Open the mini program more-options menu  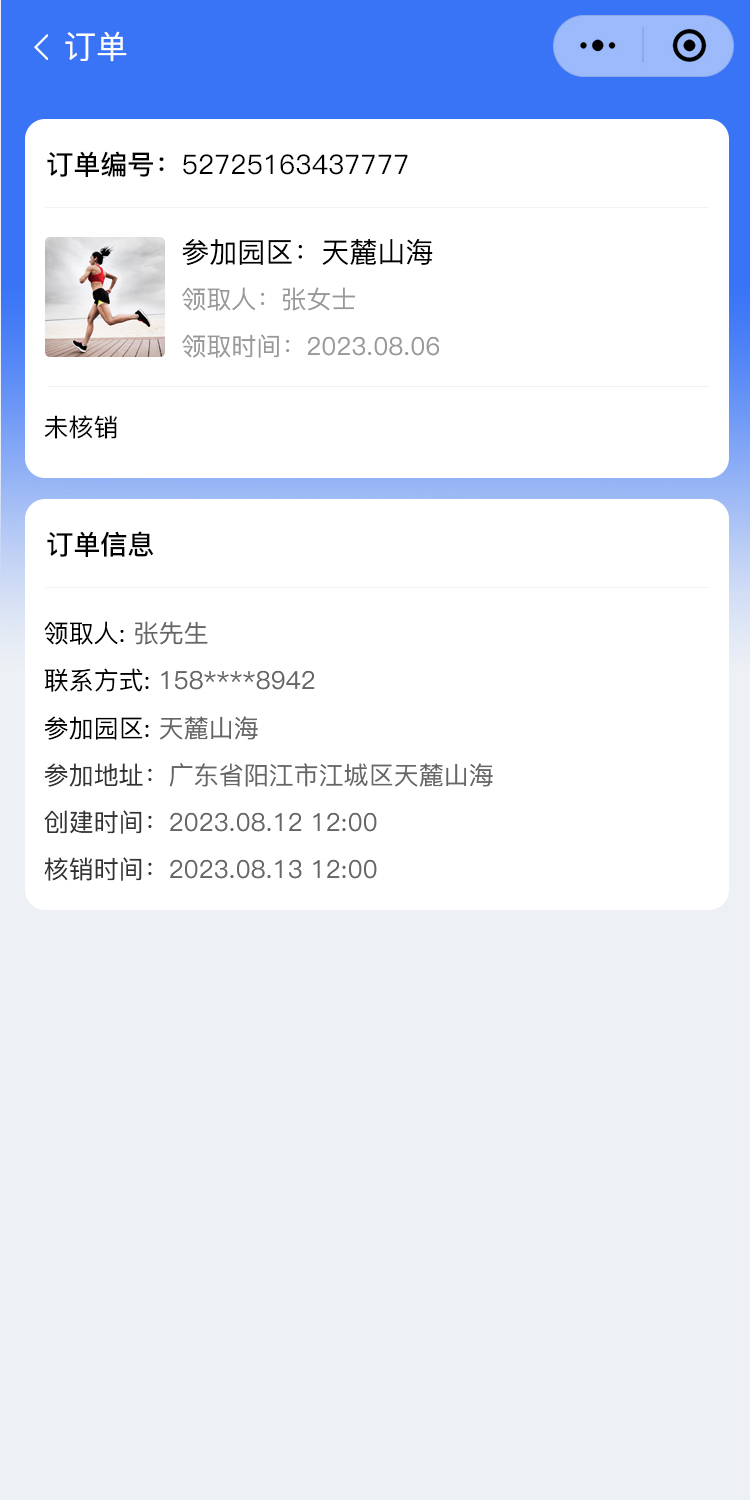(598, 46)
